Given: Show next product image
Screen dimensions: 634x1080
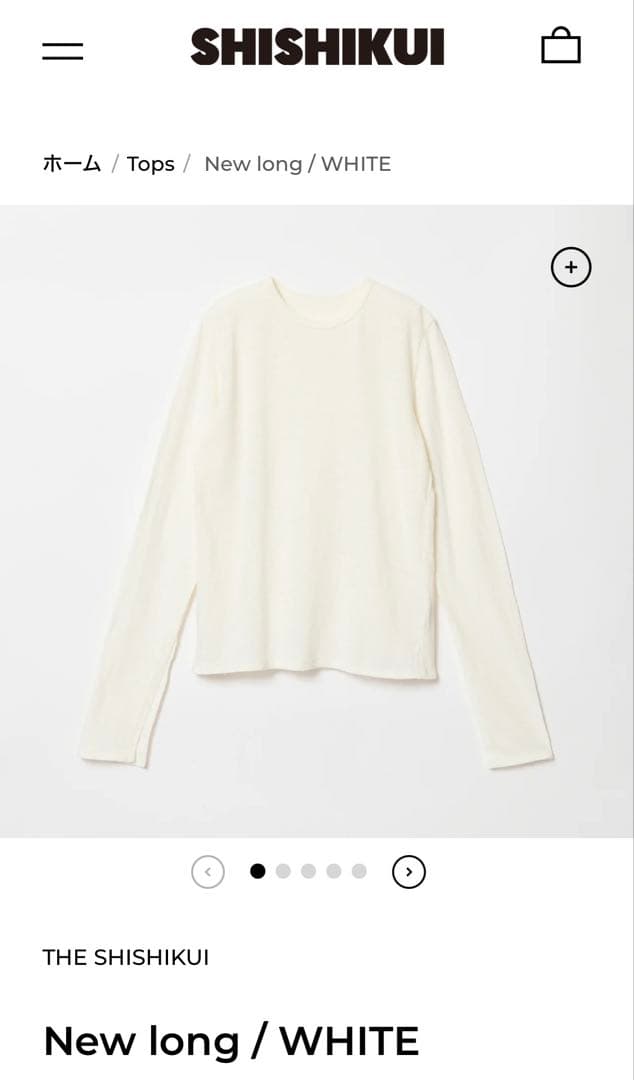Looking at the screenshot, I should pos(408,872).
